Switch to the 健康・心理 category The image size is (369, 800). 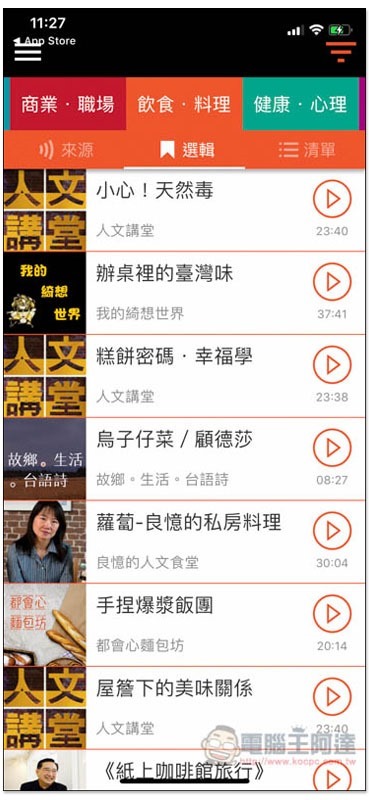click(301, 104)
